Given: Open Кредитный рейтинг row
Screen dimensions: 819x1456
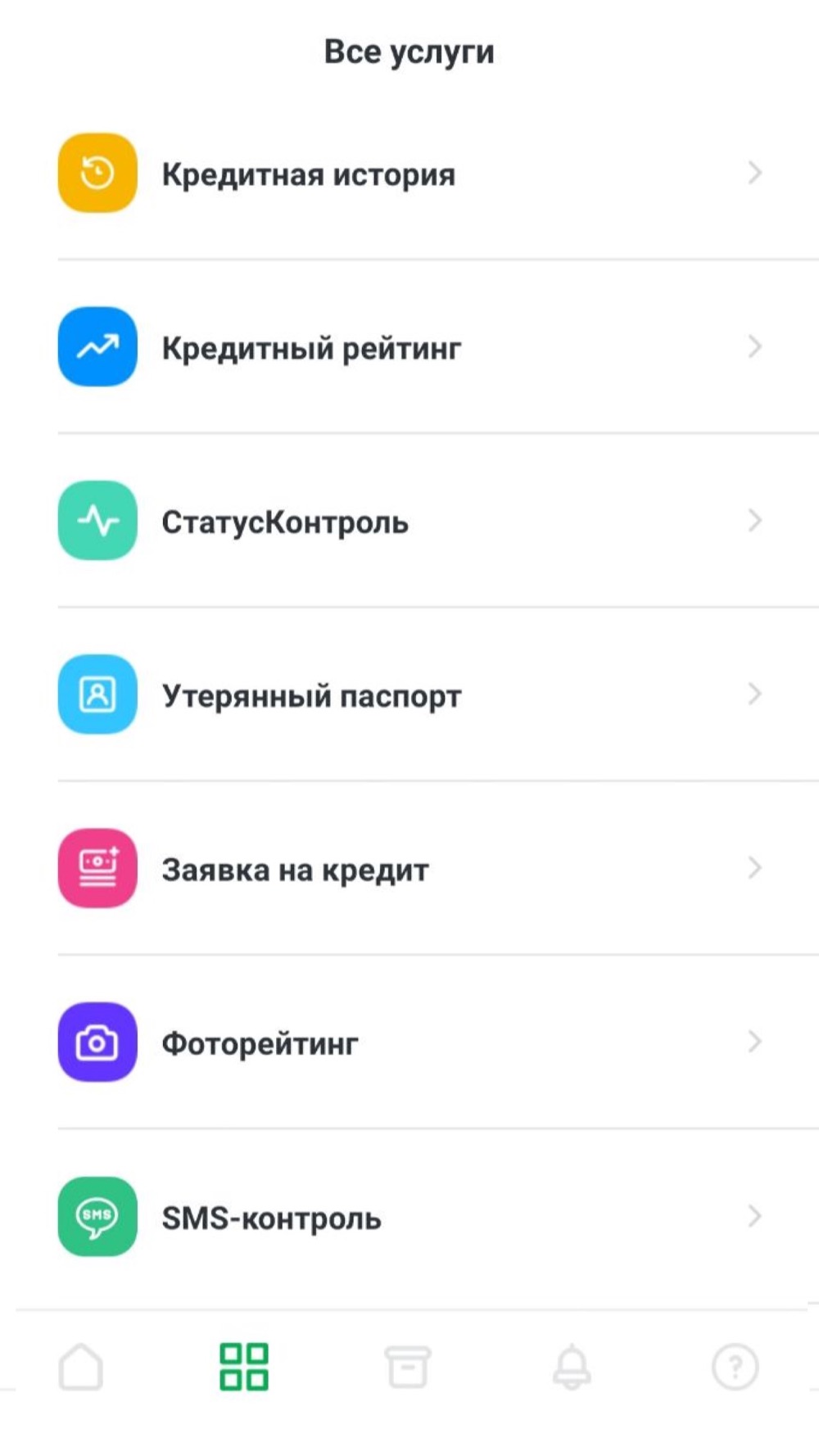Looking at the screenshot, I should pos(409,348).
